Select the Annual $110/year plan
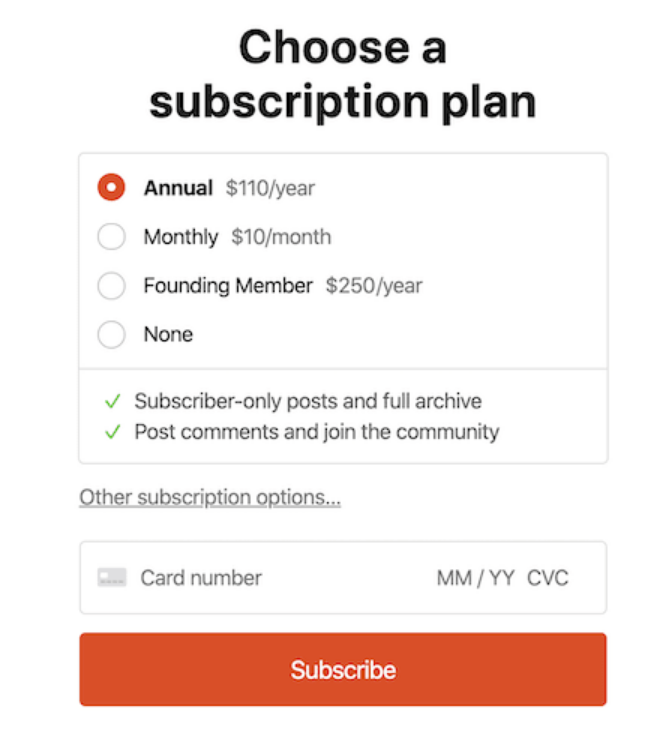Viewport: 667px width, 746px height. (x=111, y=188)
